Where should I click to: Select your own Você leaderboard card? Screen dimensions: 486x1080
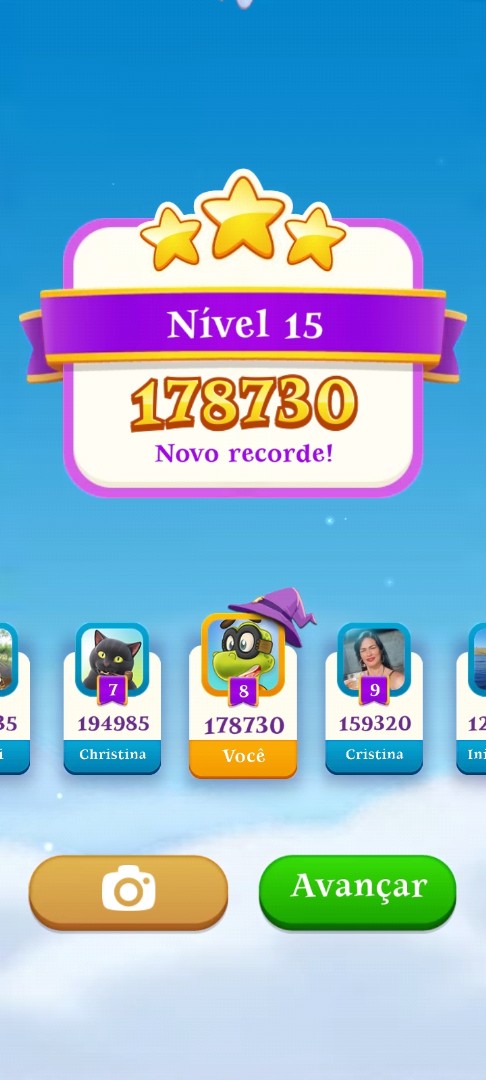243,696
